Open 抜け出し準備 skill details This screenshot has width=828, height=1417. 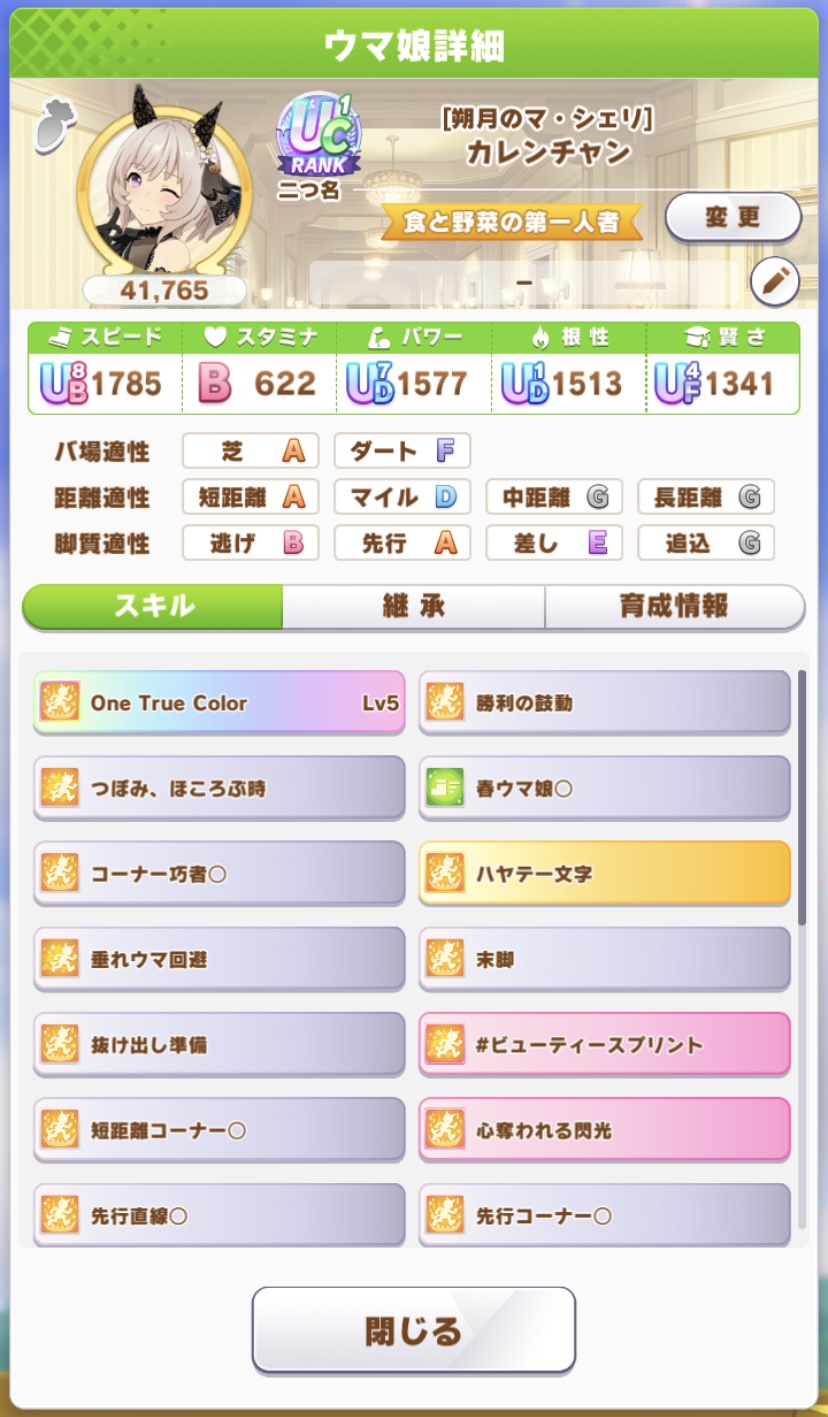pyautogui.click(x=219, y=1045)
